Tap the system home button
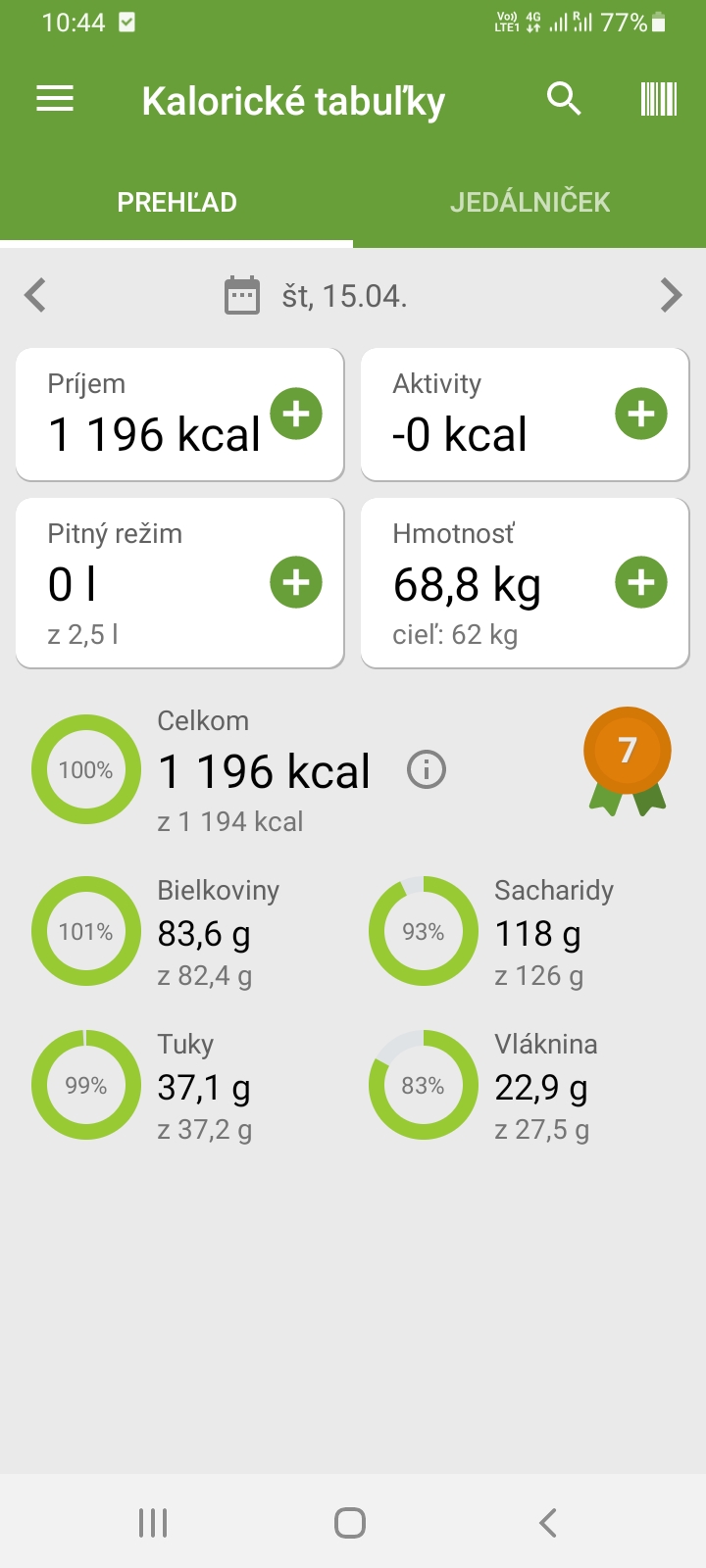 350,1523
